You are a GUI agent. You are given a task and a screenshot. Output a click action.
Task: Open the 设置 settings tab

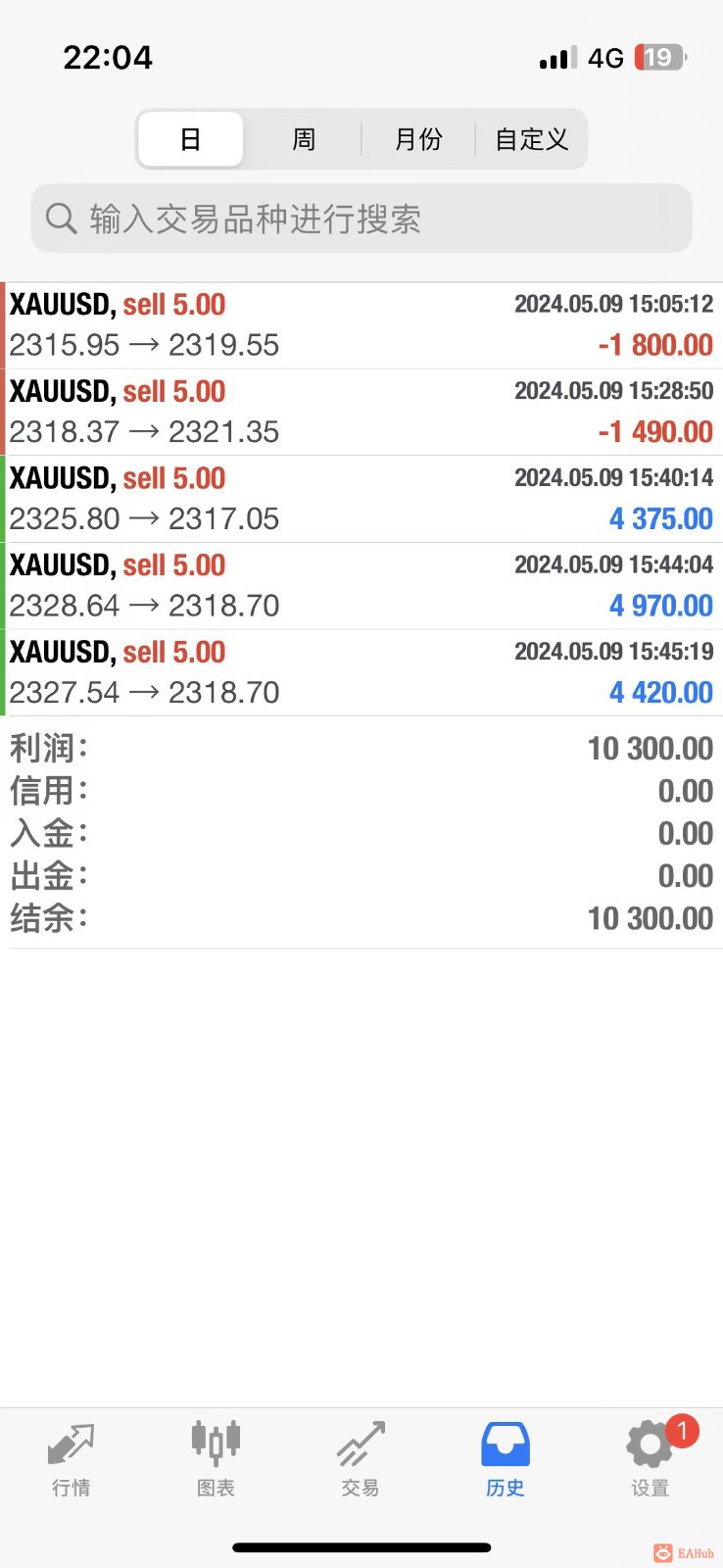click(x=650, y=1458)
